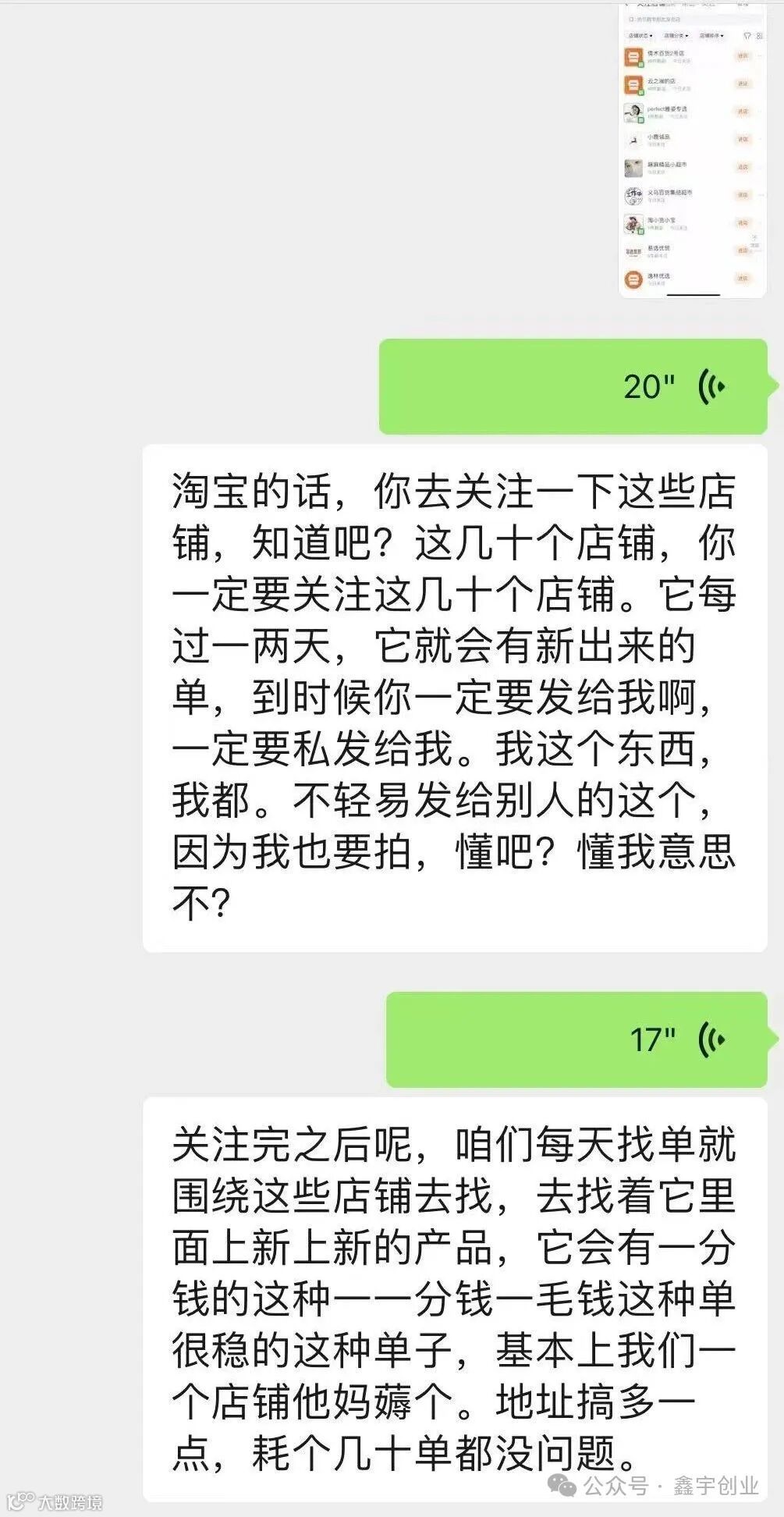Screen dimensions: 784x1517
Task: Tap the 义乌百货集结超市 store avatar
Action: tap(633, 195)
